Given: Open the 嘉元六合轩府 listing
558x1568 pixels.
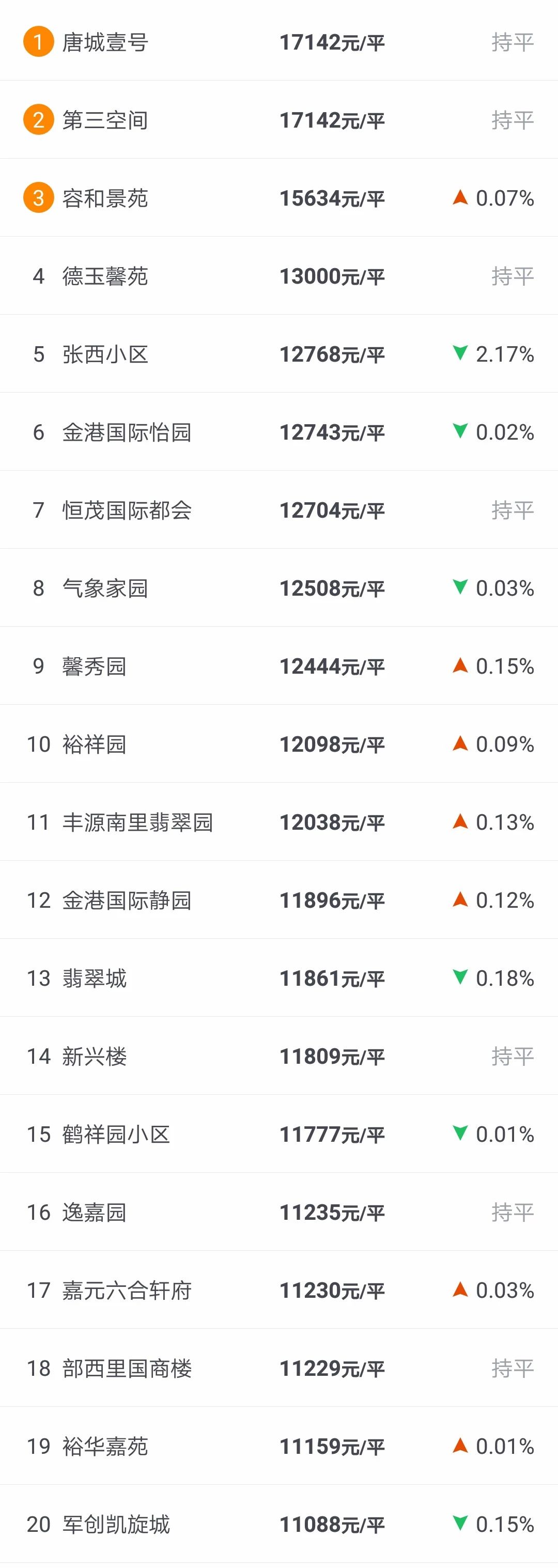Looking at the screenshot, I should point(127,1290).
